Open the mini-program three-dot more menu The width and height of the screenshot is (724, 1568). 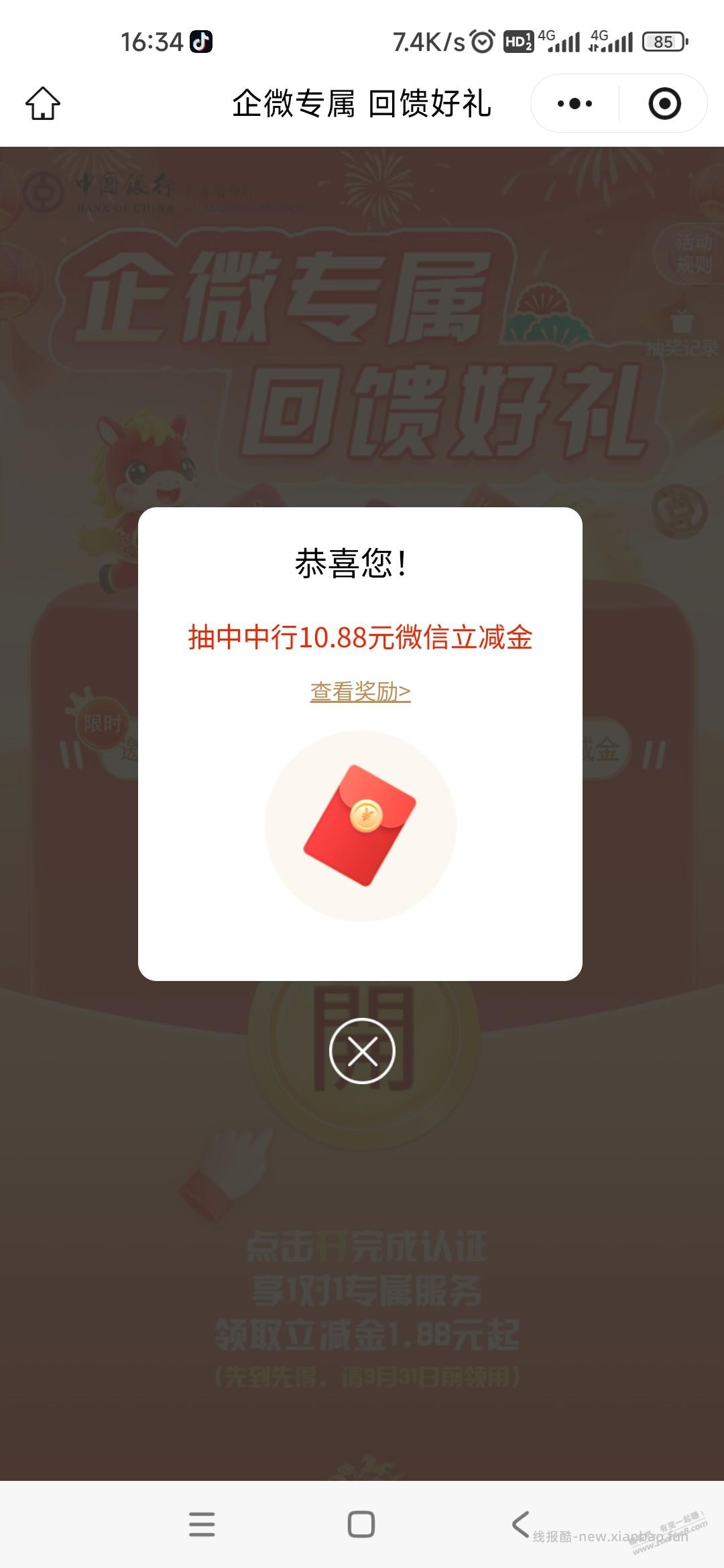[x=575, y=104]
